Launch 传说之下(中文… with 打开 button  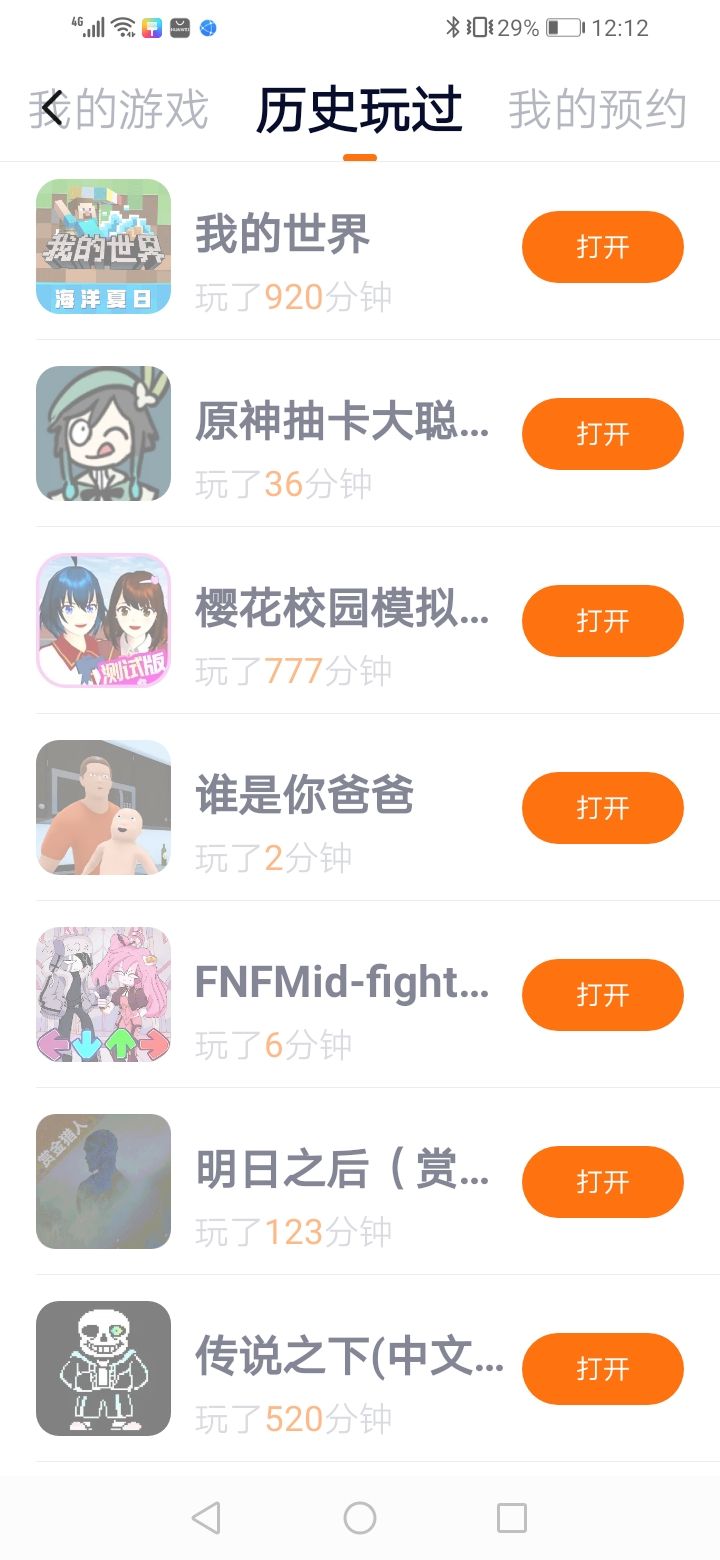602,1369
